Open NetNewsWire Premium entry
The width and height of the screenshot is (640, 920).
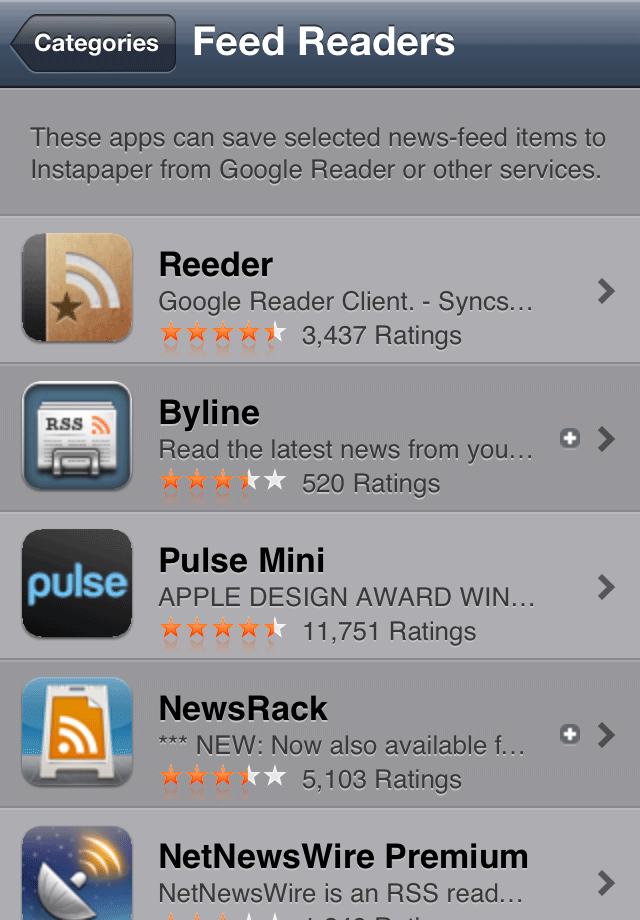click(x=320, y=870)
